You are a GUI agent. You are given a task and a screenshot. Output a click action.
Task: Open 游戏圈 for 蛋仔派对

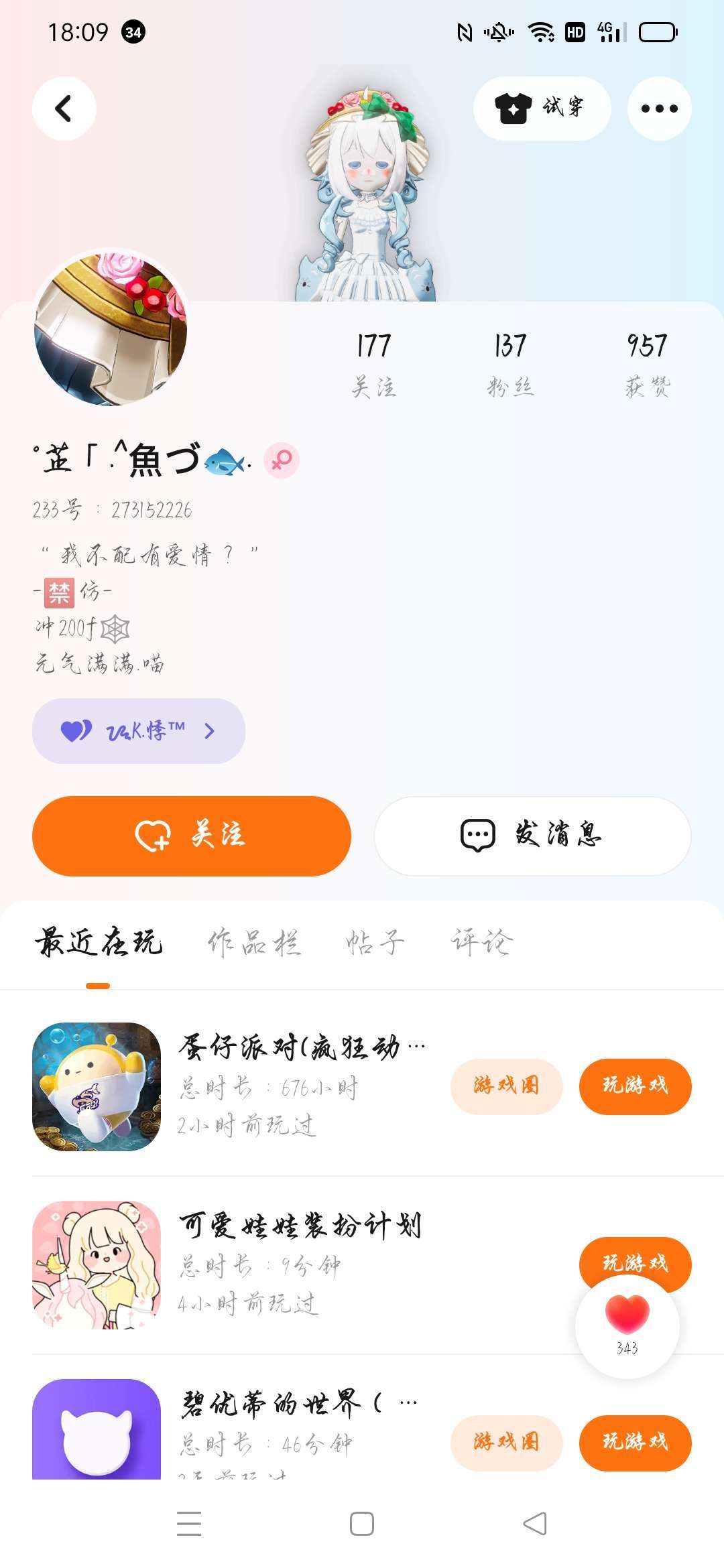507,1087
